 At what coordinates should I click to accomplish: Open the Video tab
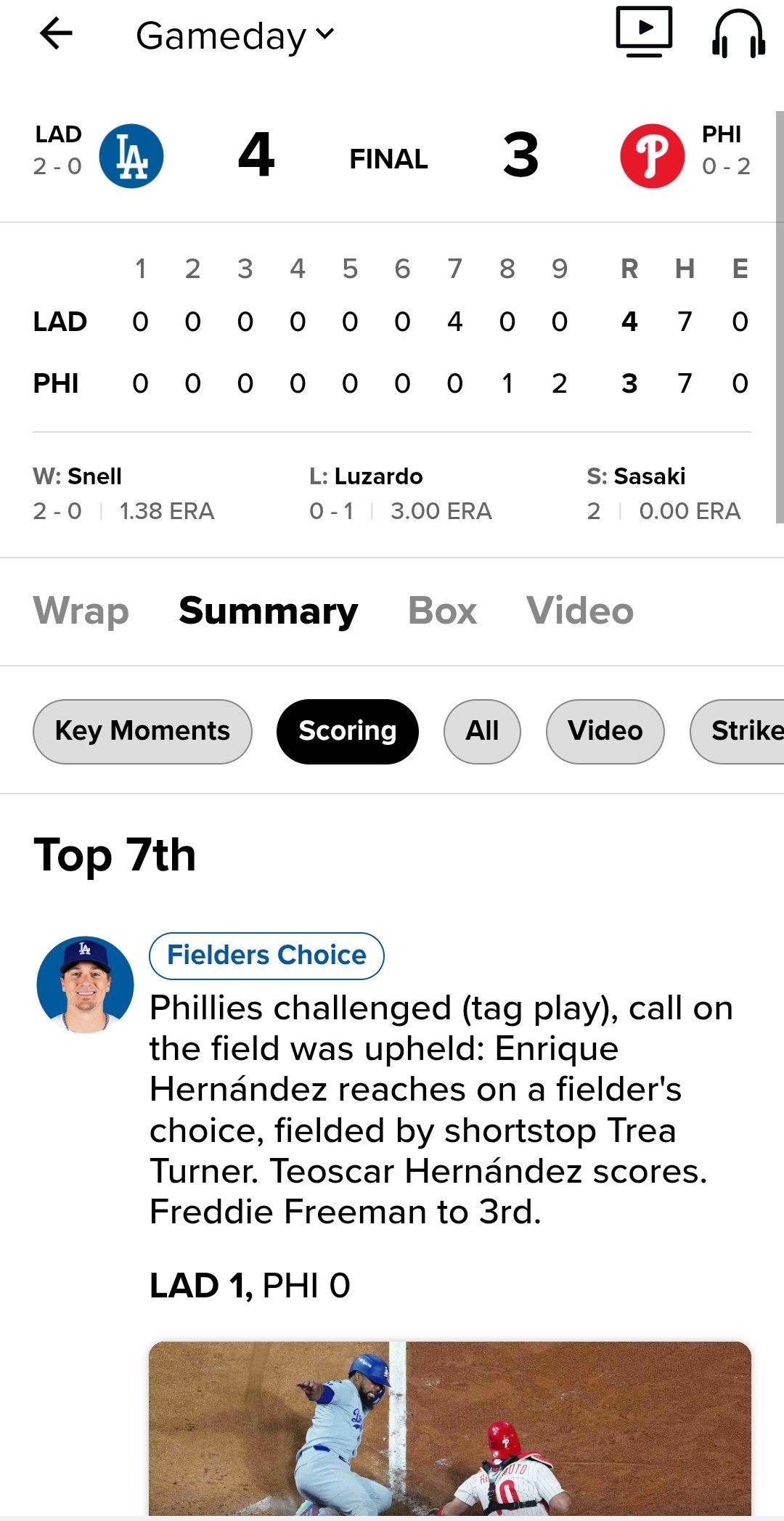click(579, 611)
